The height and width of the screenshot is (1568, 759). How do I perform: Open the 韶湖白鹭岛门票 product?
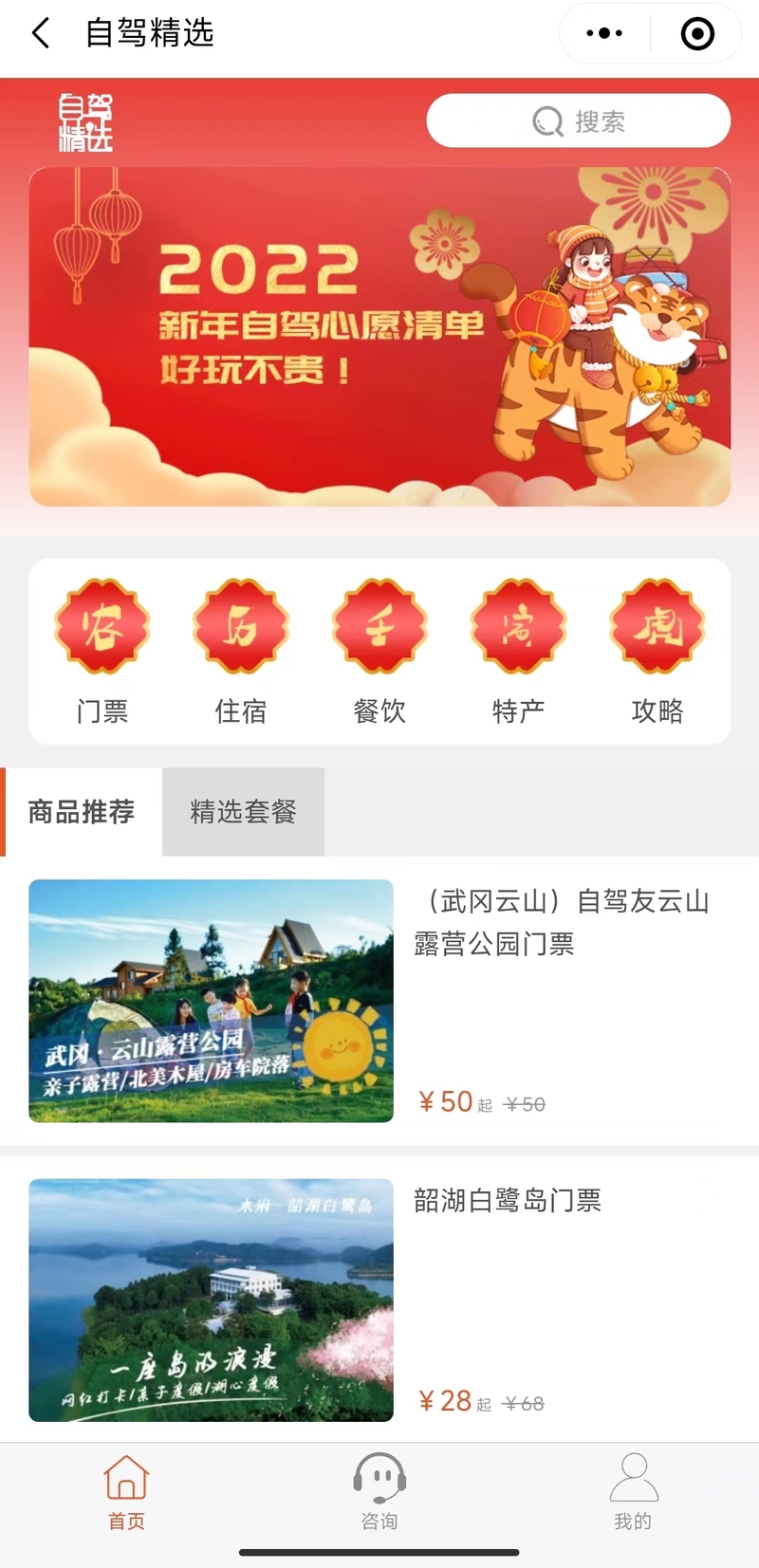click(x=379, y=1300)
